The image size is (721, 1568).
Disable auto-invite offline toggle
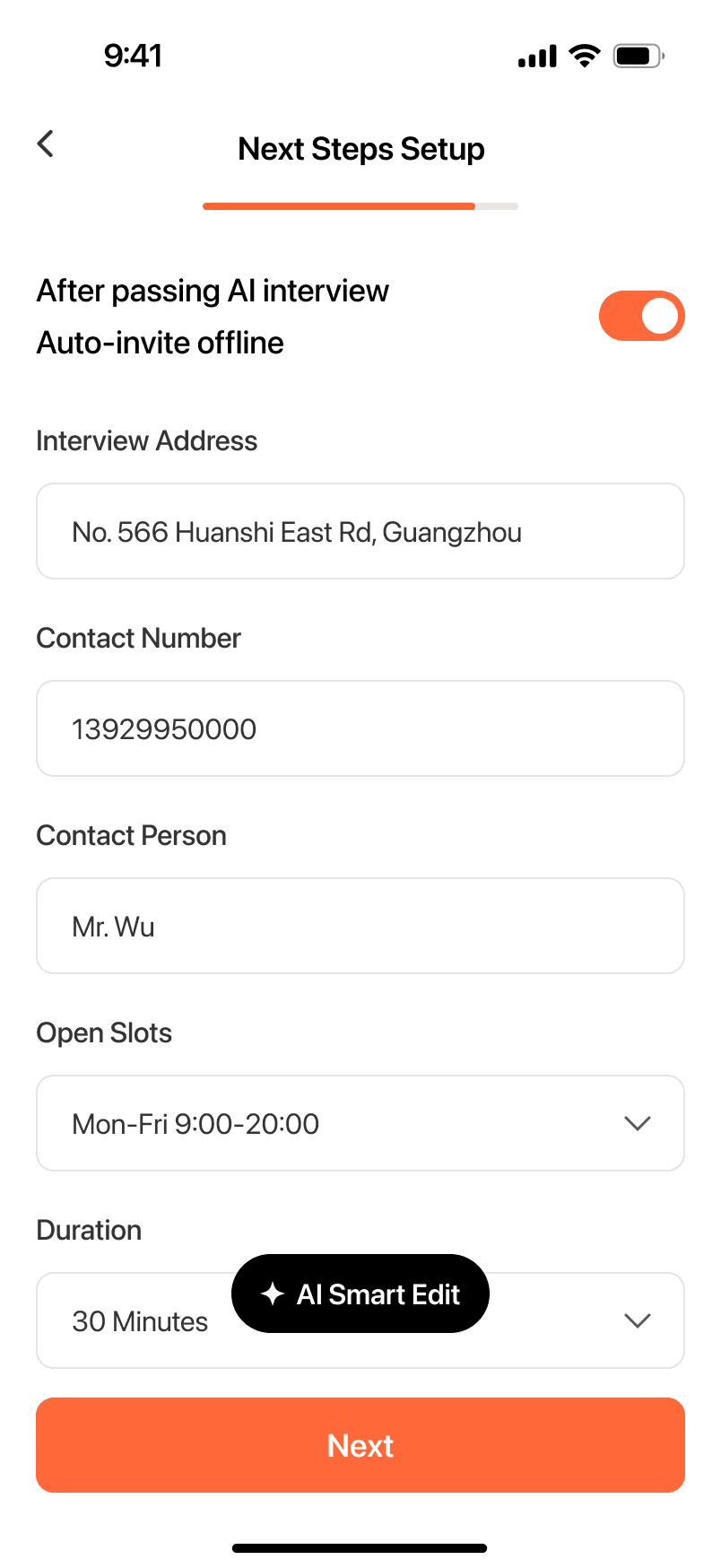pos(641,316)
